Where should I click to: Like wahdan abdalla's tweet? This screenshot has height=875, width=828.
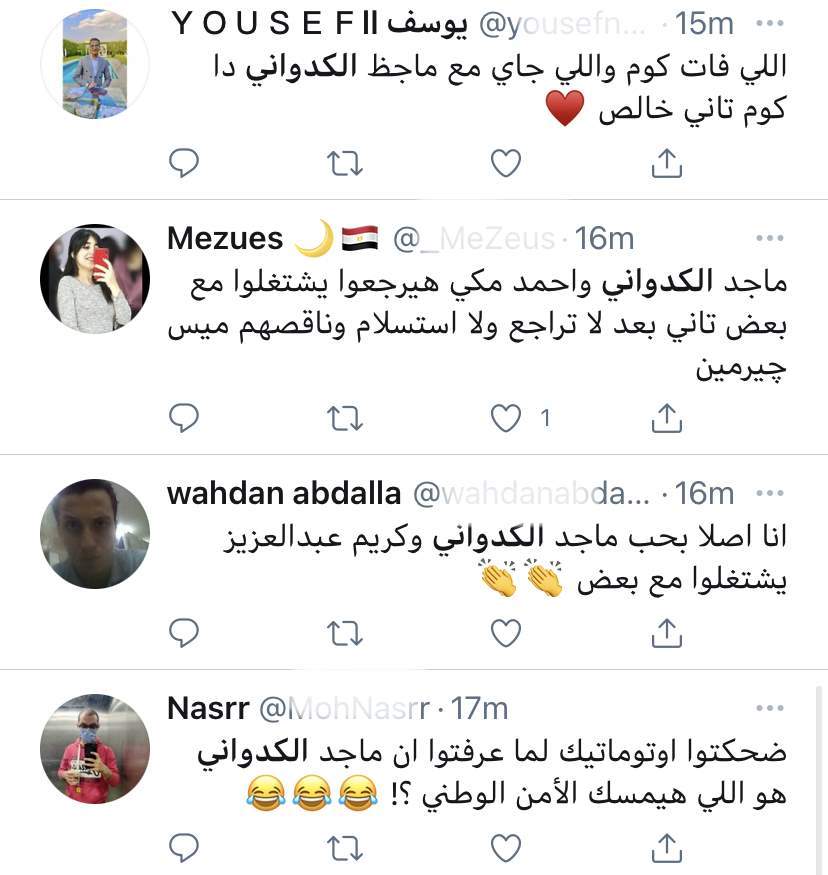[x=508, y=632]
